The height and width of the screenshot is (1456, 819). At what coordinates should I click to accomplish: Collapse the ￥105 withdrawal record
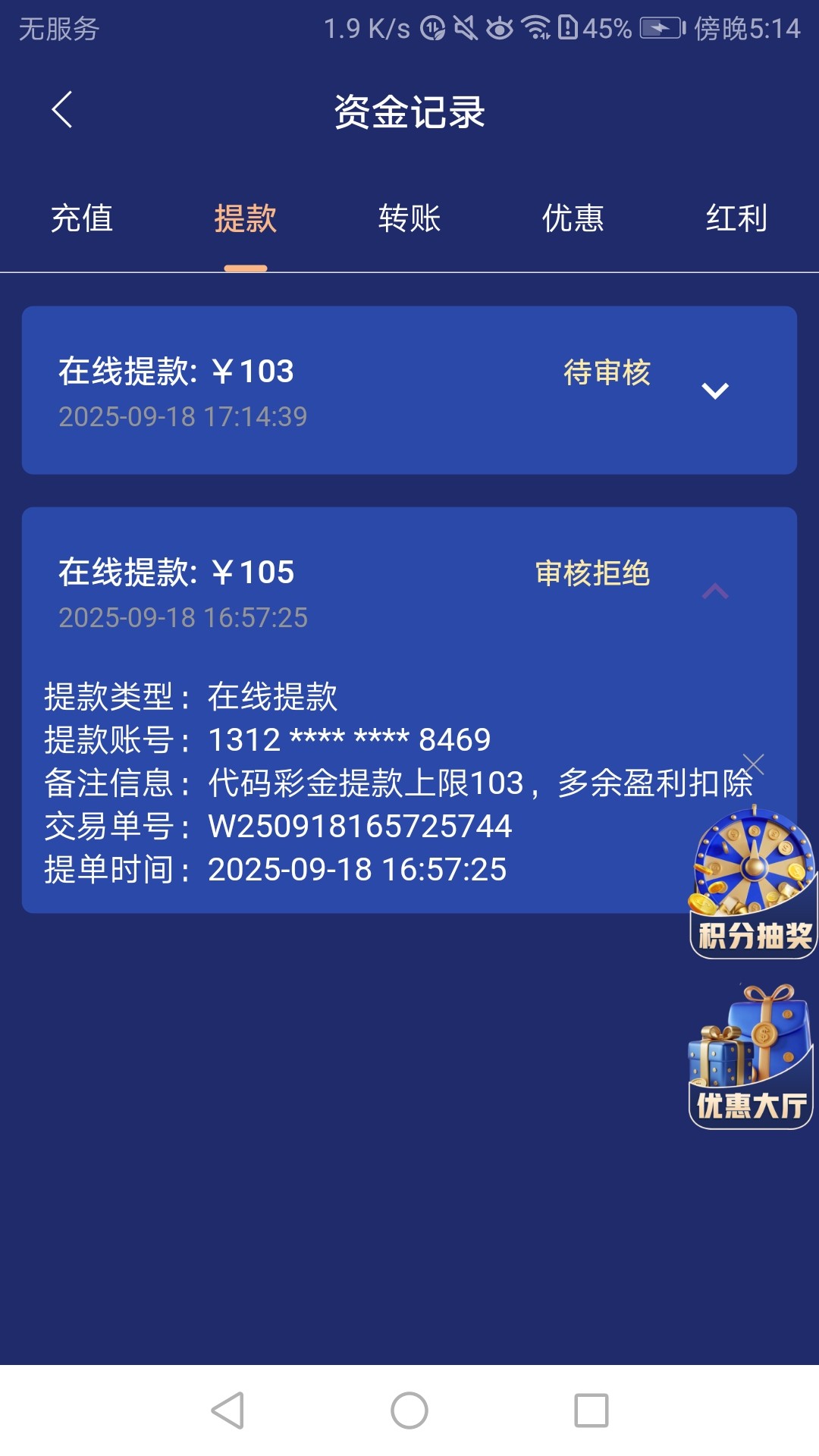714,591
